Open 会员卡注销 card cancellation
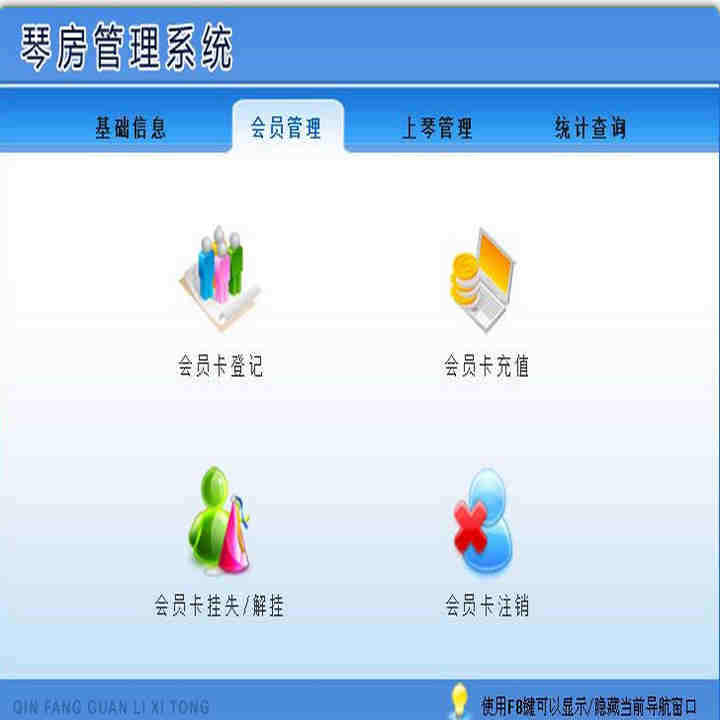The width and height of the screenshot is (720, 720). [x=484, y=523]
